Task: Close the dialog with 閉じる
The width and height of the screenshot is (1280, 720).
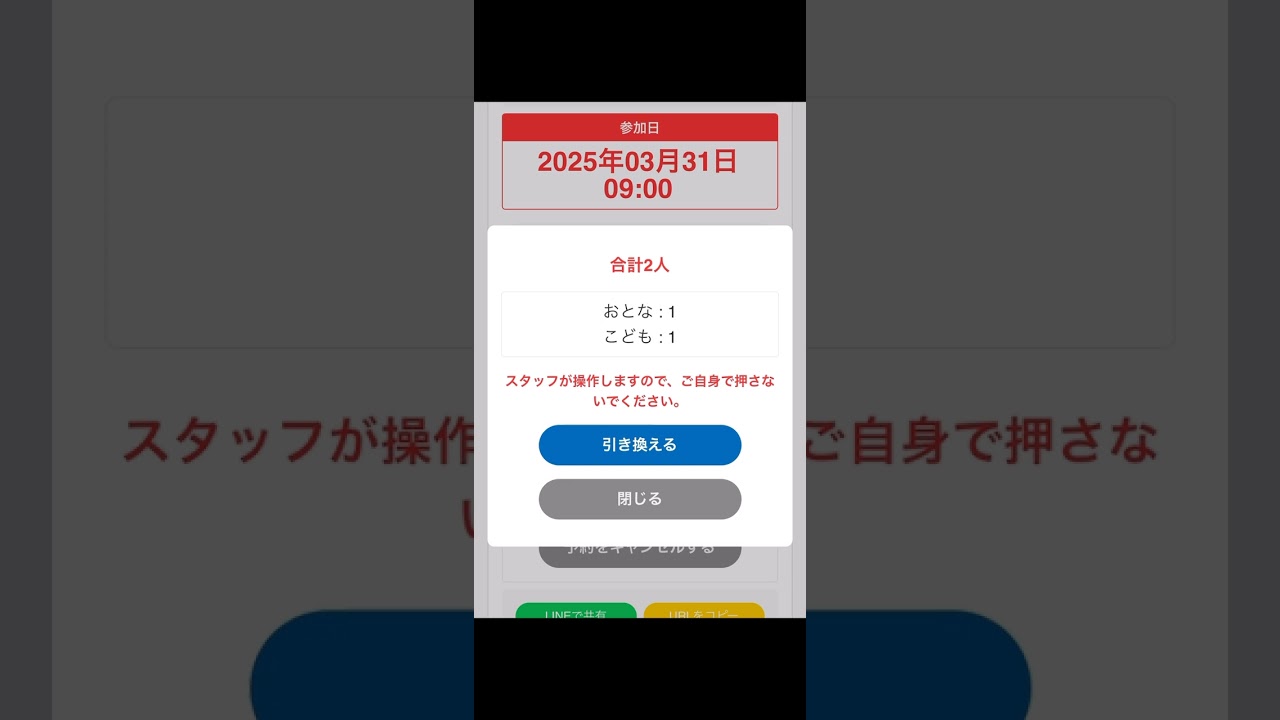Action: [640, 499]
